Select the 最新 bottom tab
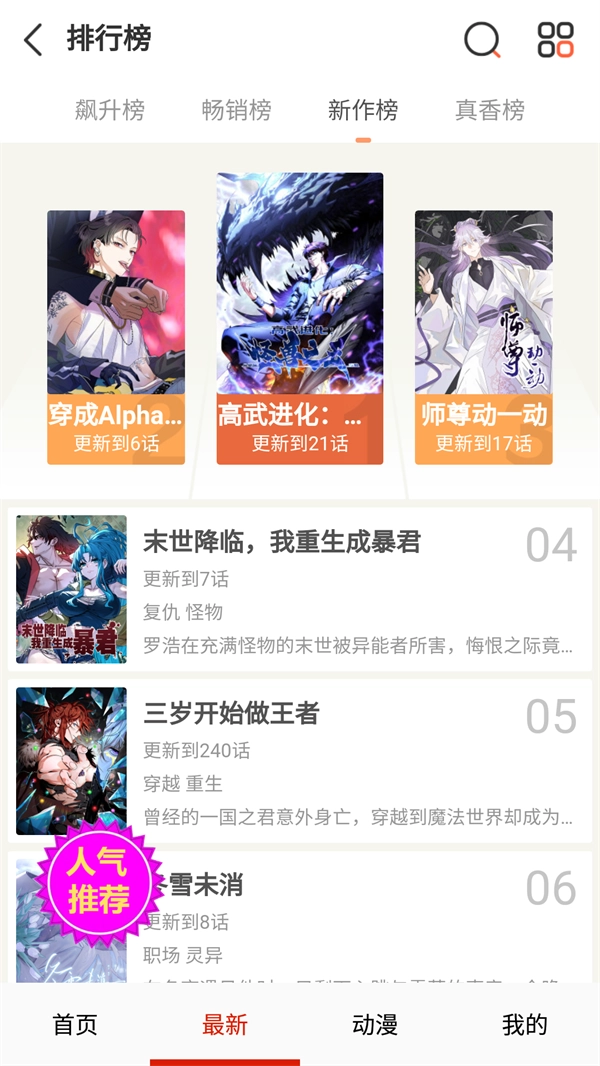Viewport: 600px width, 1066px height. (225, 1025)
